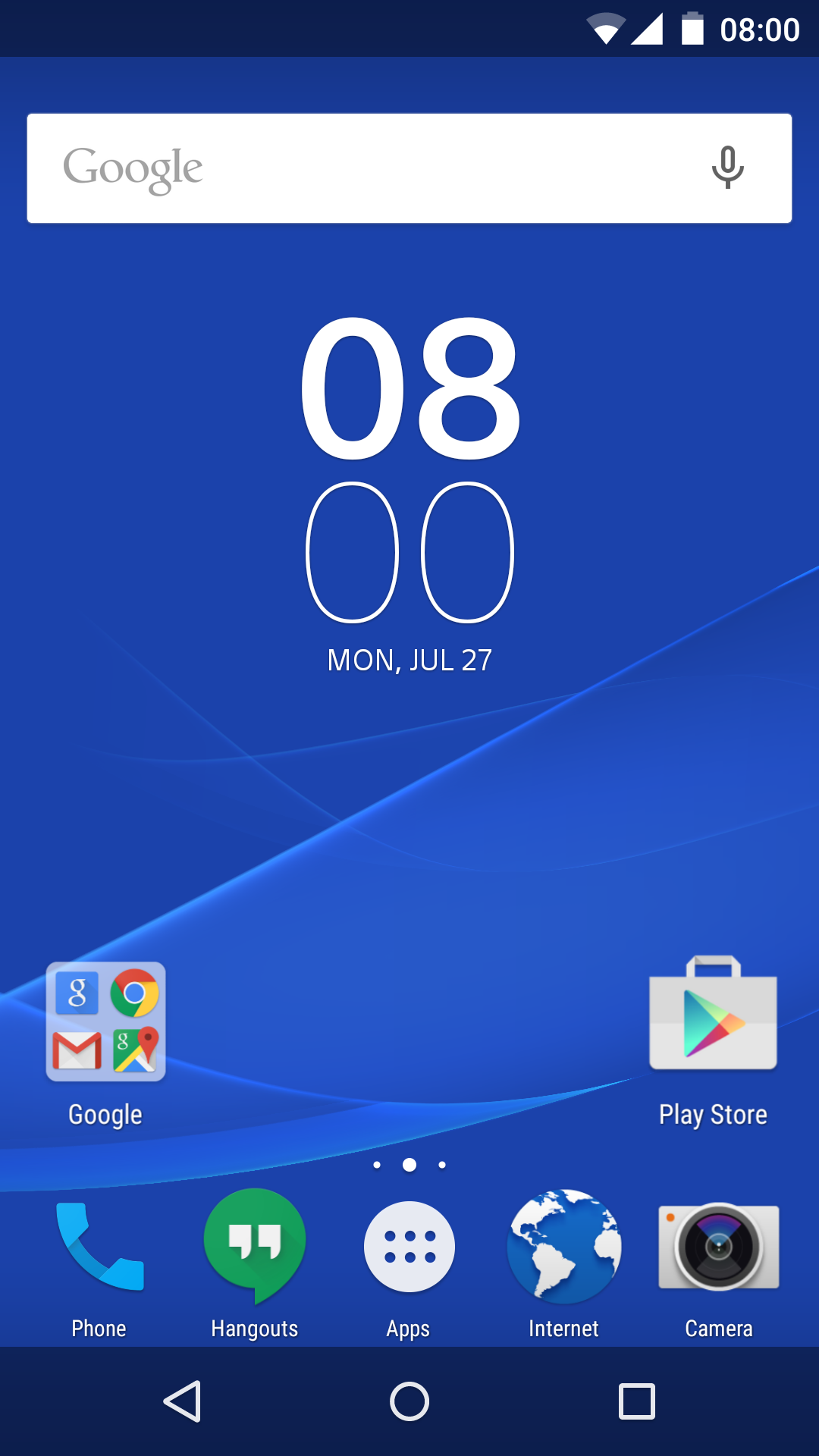Tap the Google search box
819x1456 pixels.
[364, 168]
